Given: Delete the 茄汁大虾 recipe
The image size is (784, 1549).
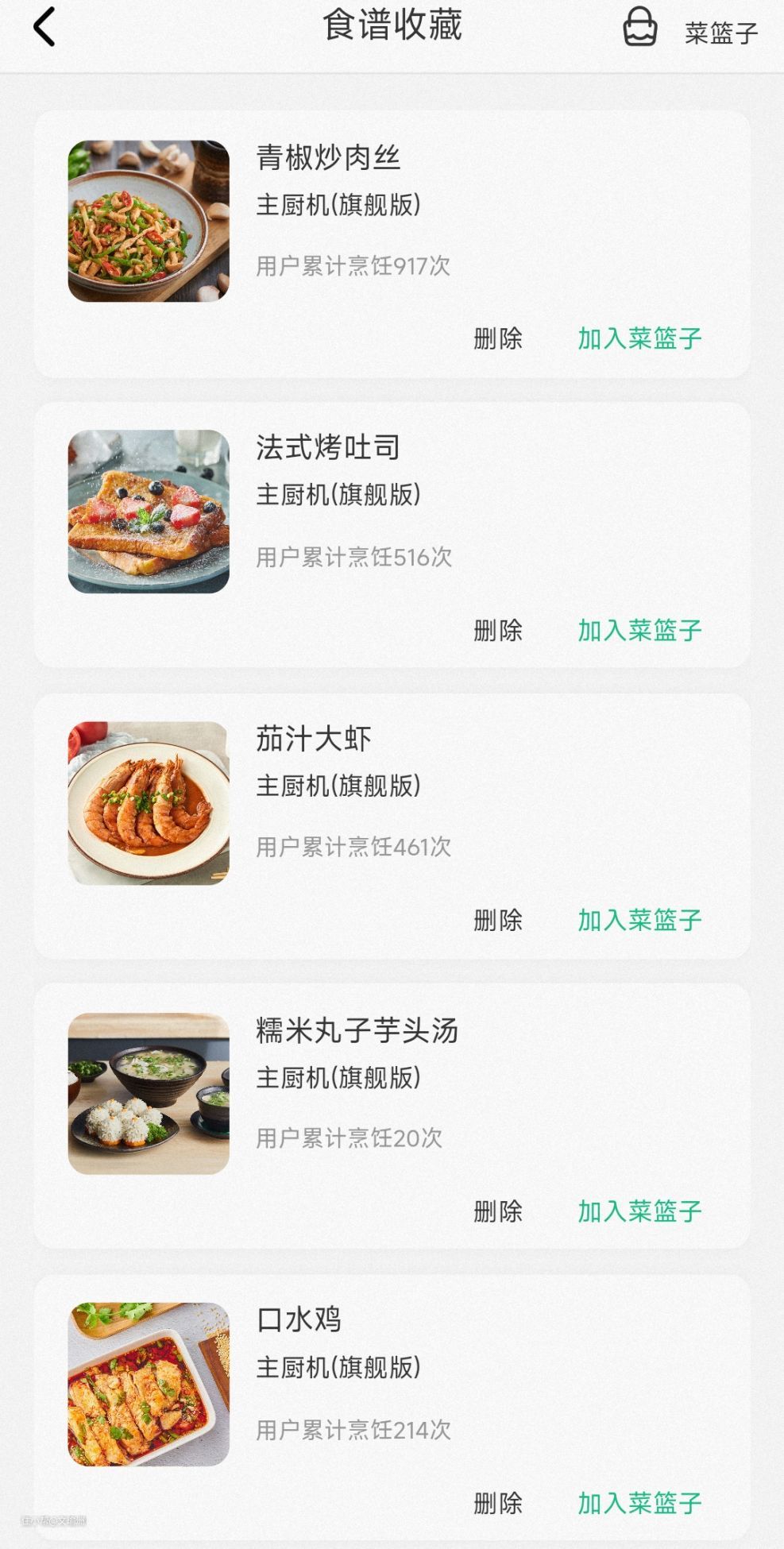Looking at the screenshot, I should [x=498, y=921].
